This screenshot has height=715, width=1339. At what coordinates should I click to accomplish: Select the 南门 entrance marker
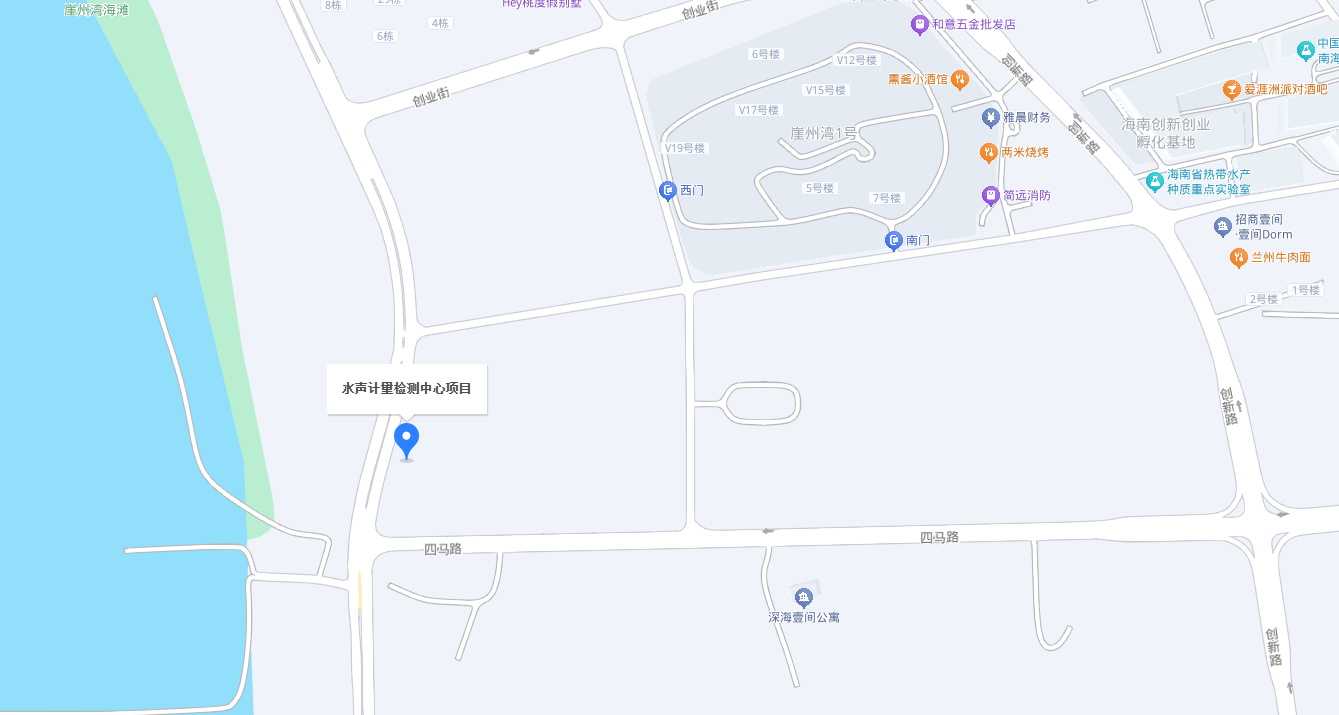(894, 240)
